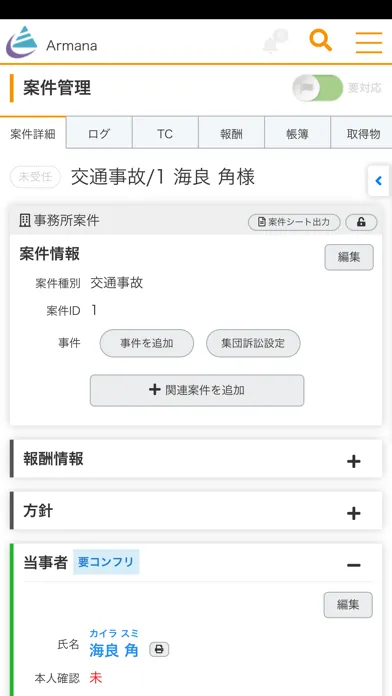Add a related case via 関連案件を追加

[197, 390]
